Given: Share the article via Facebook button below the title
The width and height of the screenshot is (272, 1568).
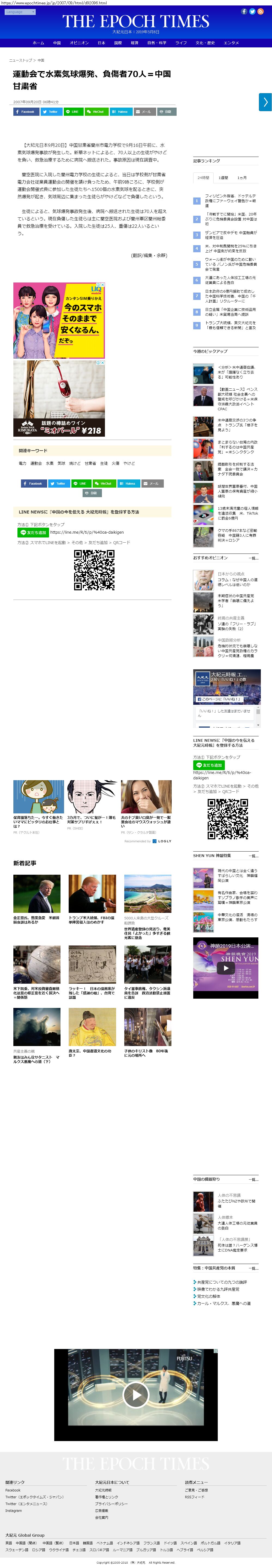Looking at the screenshot, I should tap(26, 112).
